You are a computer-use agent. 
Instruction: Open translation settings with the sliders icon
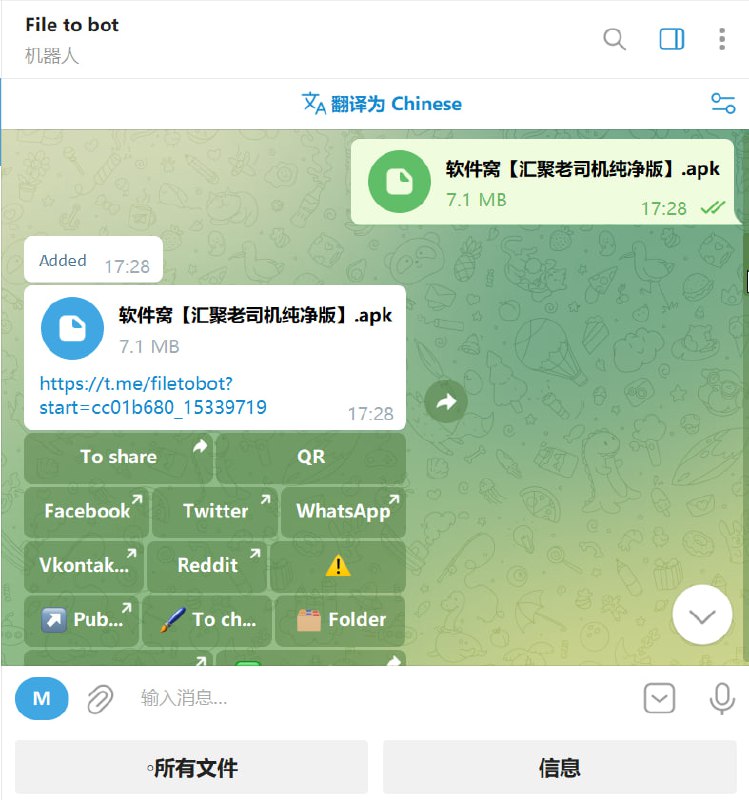click(722, 103)
